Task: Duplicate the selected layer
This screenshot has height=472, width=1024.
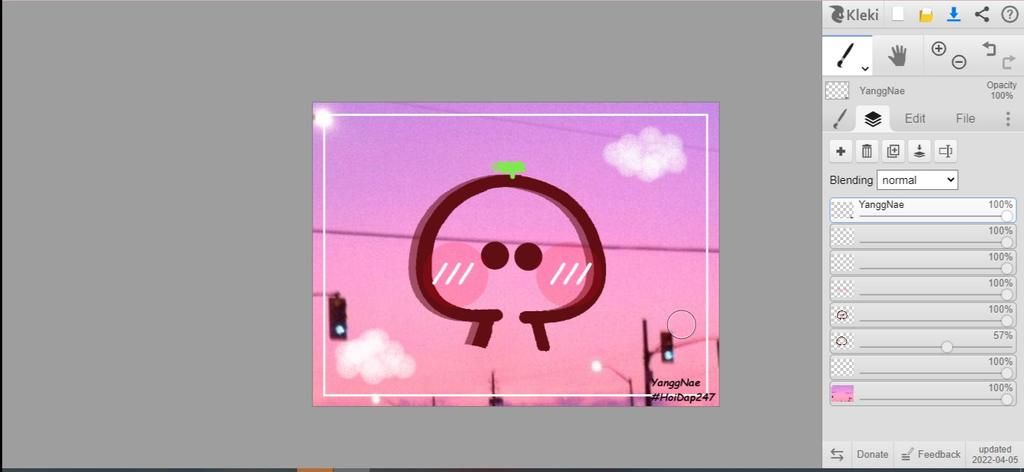Action: point(893,151)
